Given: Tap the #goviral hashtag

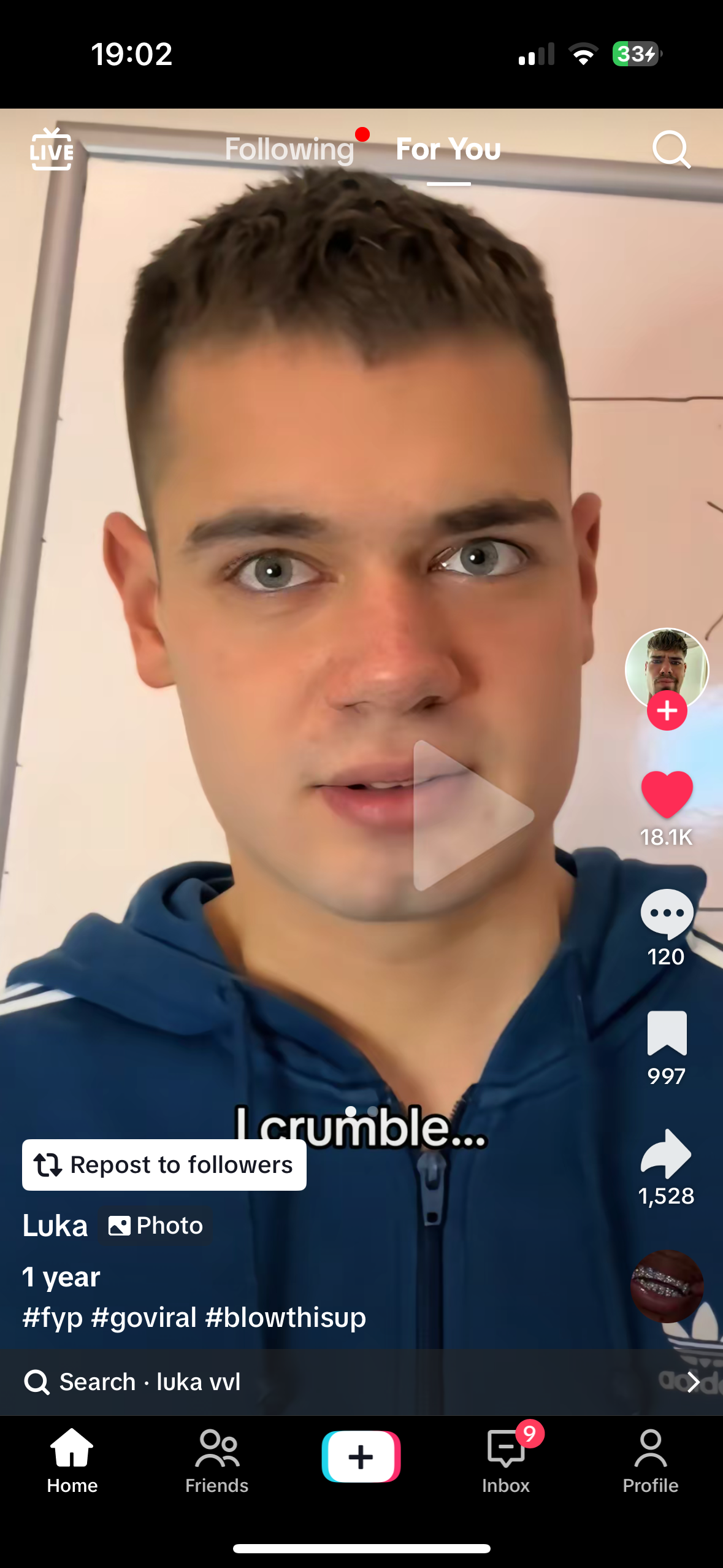Looking at the screenshot, I should (144, 1318).
